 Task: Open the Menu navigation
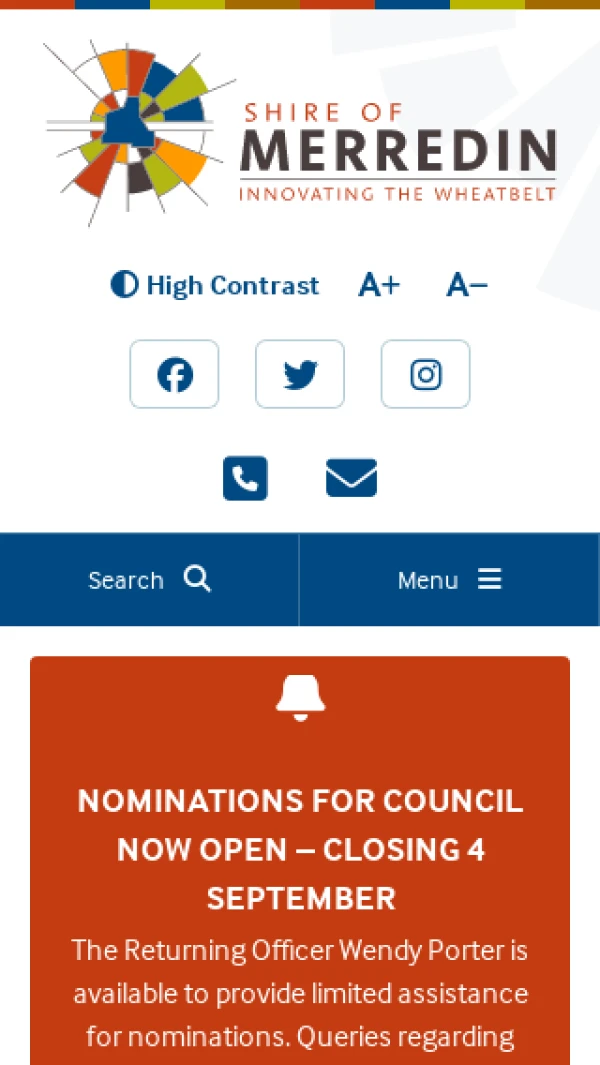click(449, 580)
